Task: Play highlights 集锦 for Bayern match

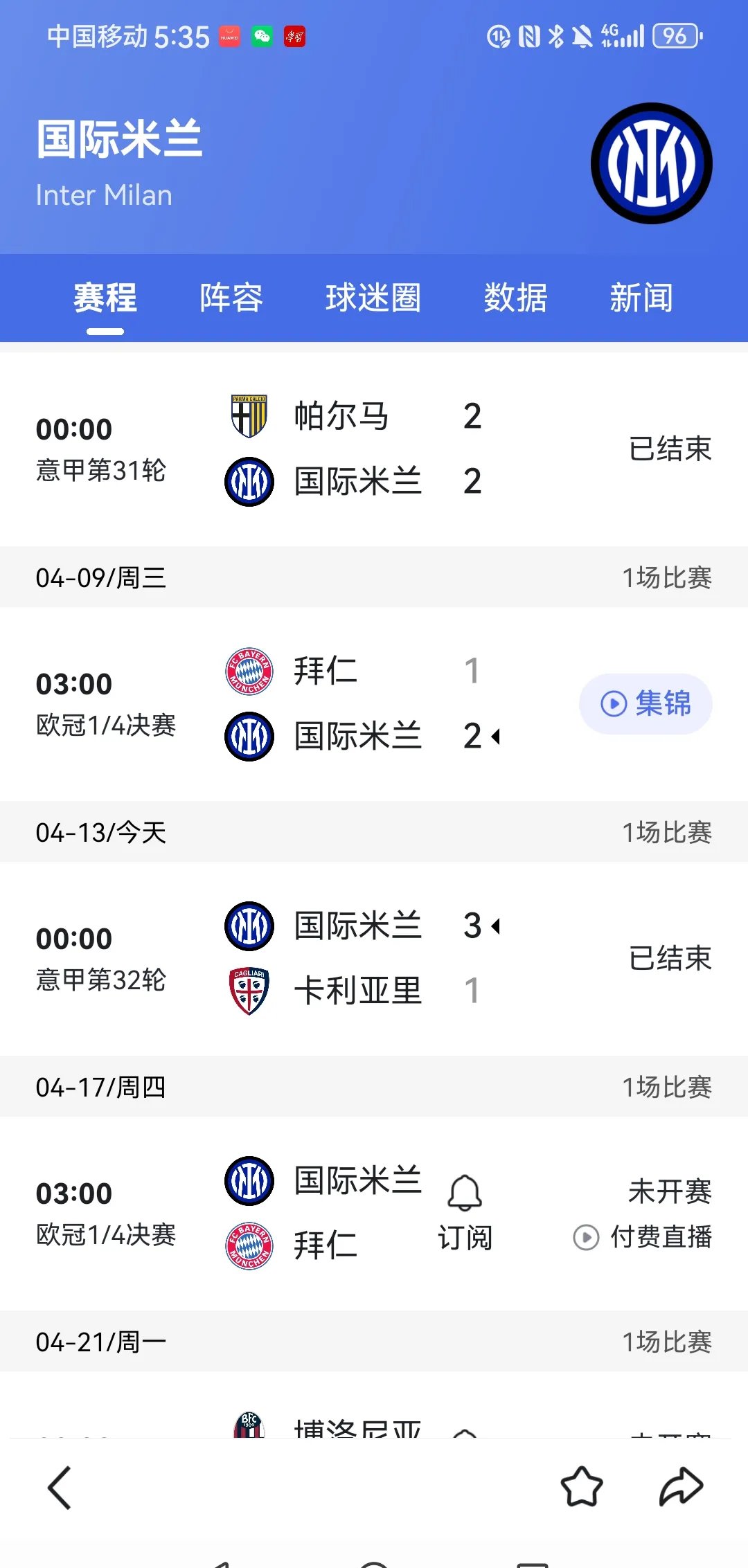Action: click(644, 704)
